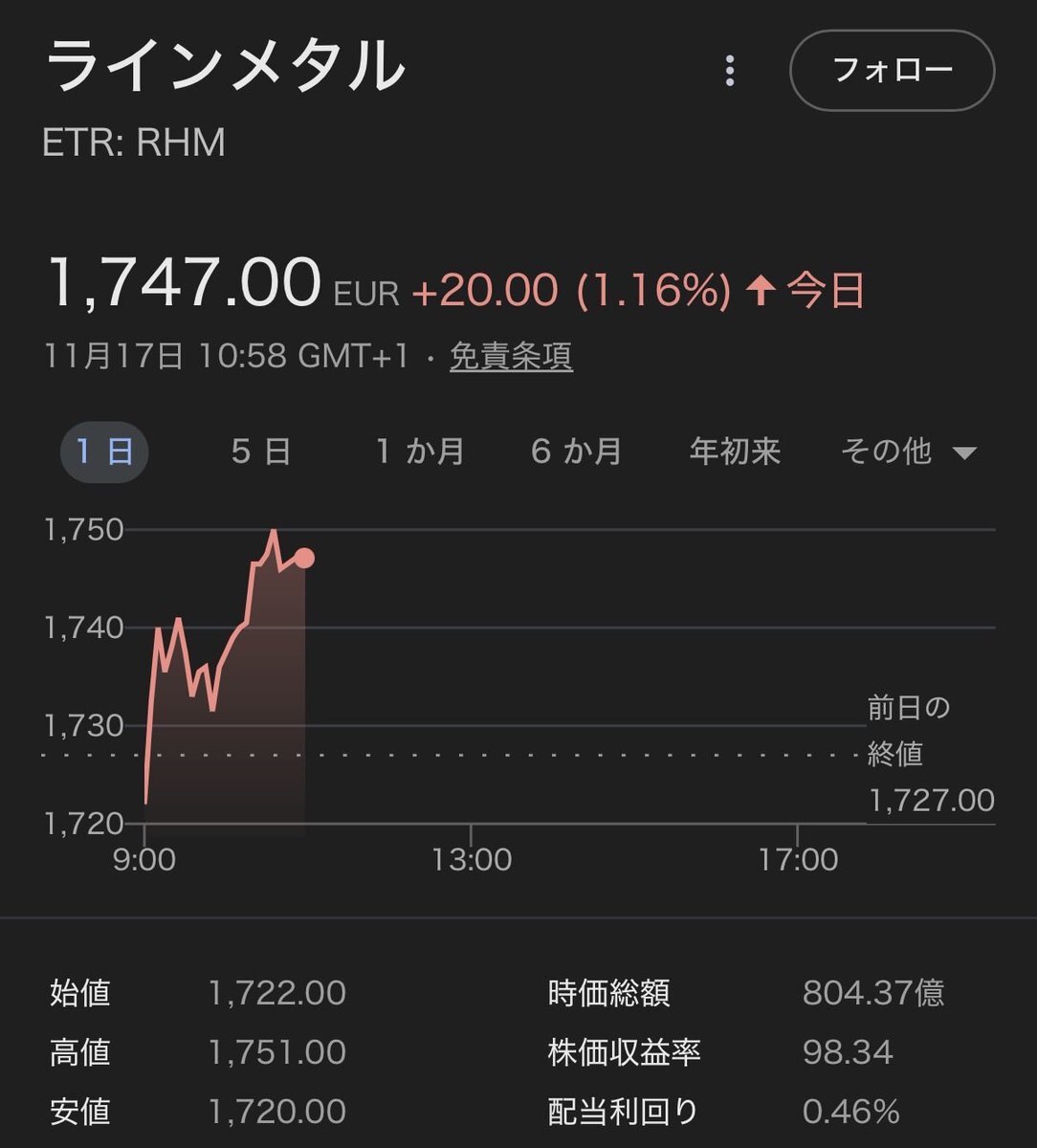The height and width of the screenshot is (1148, 1037).
Task: Select the 1日 chart range
Action: 104,452
